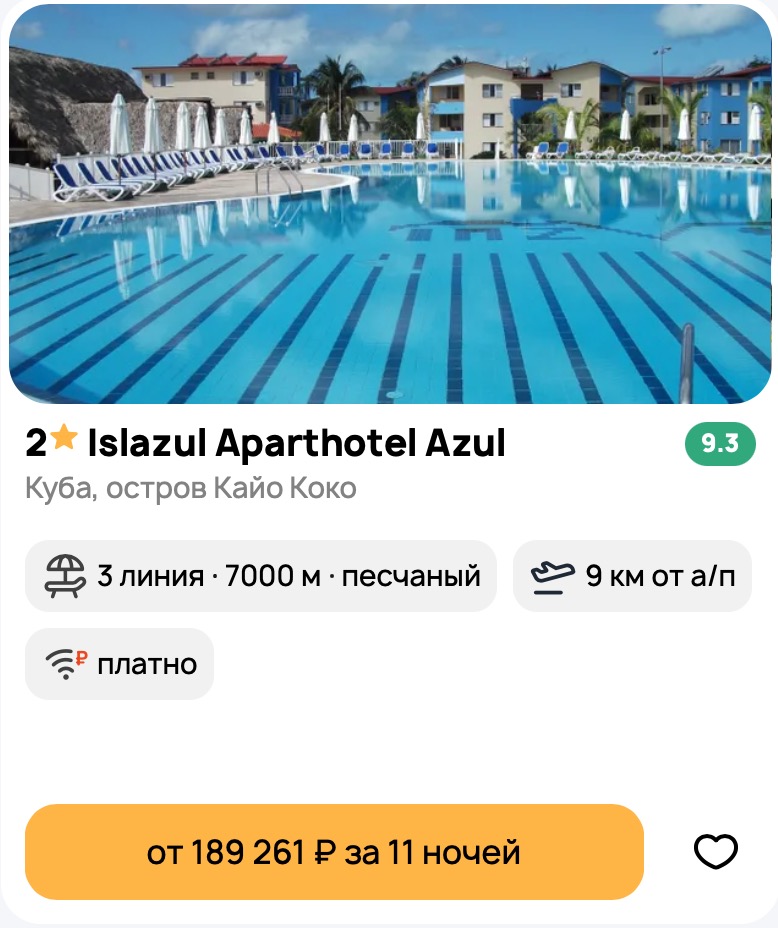
Task: Open the Islazul Aparthotel Azul photo
Action: (389, 205)
